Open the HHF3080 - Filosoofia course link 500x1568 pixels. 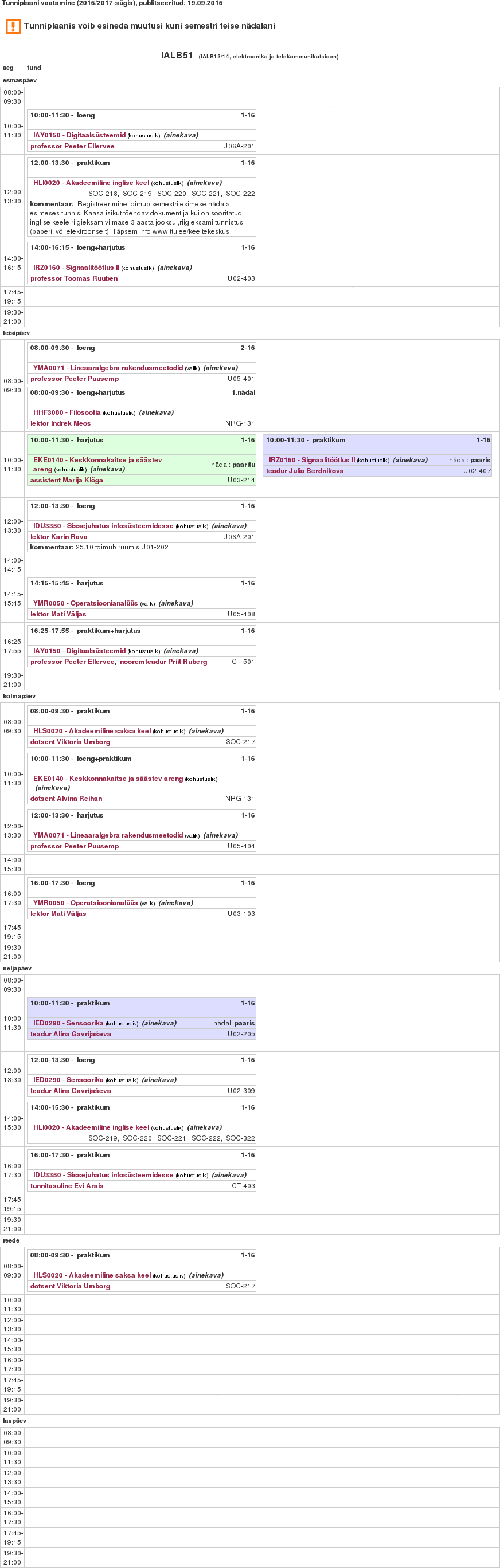point(67,412)
